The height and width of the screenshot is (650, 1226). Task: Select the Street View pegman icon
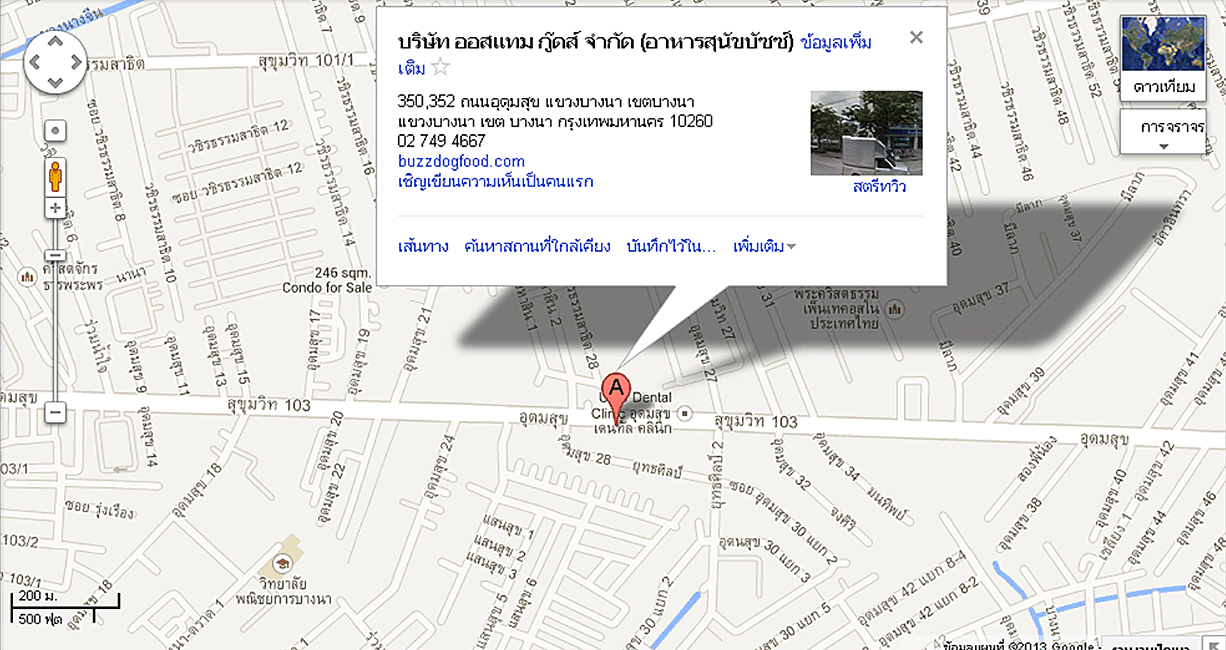point(56,176)
